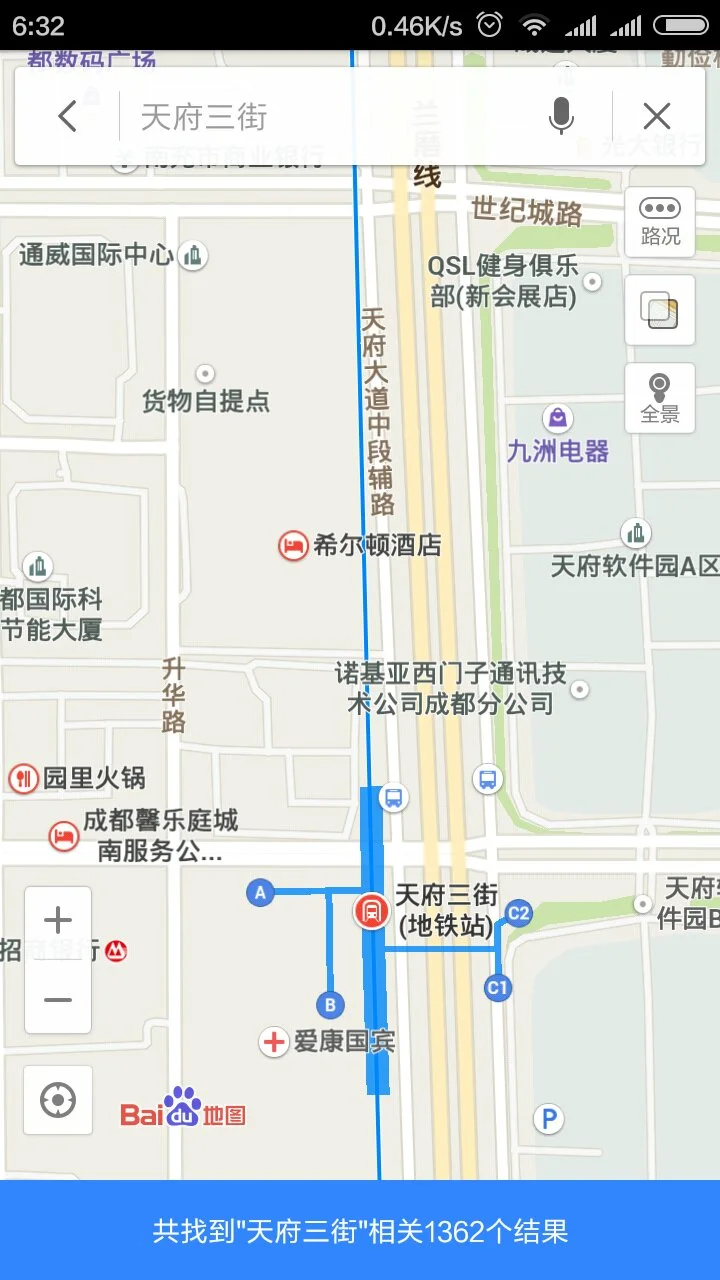
Task: Toggle the search back arrow
Action: coord(67,115)
